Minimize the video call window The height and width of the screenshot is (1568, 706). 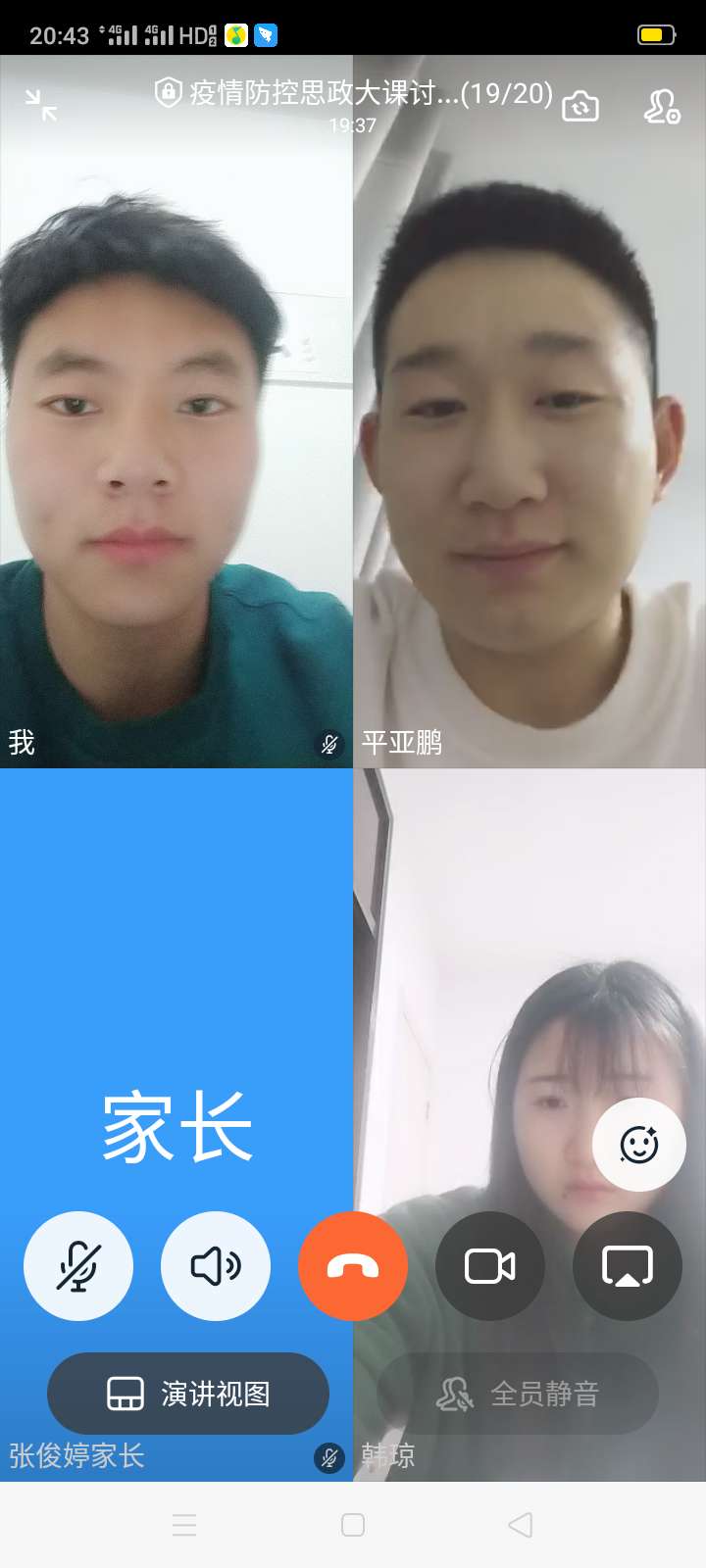[41, 105]
